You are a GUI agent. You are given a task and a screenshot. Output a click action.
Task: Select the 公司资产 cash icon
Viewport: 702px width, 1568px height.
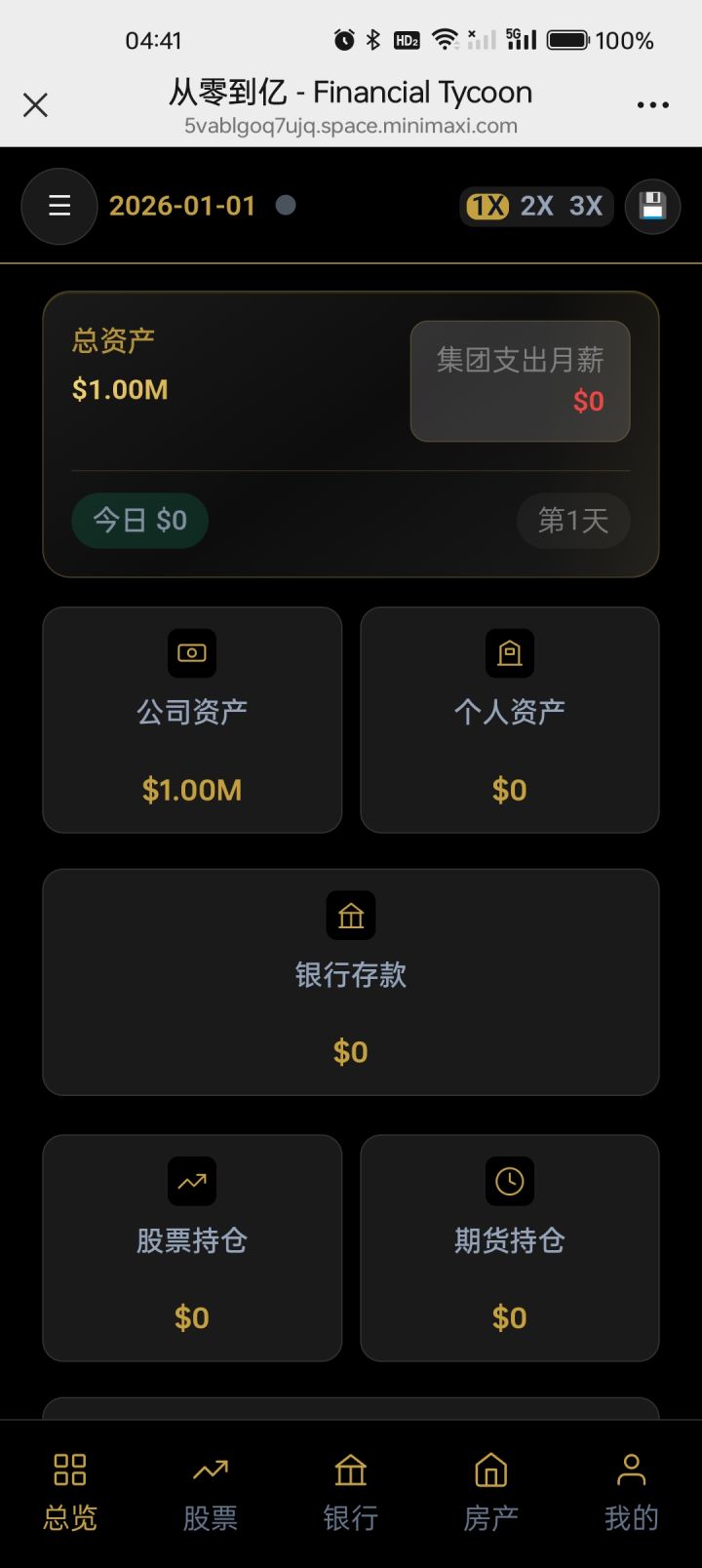click(x=191, y=653)
